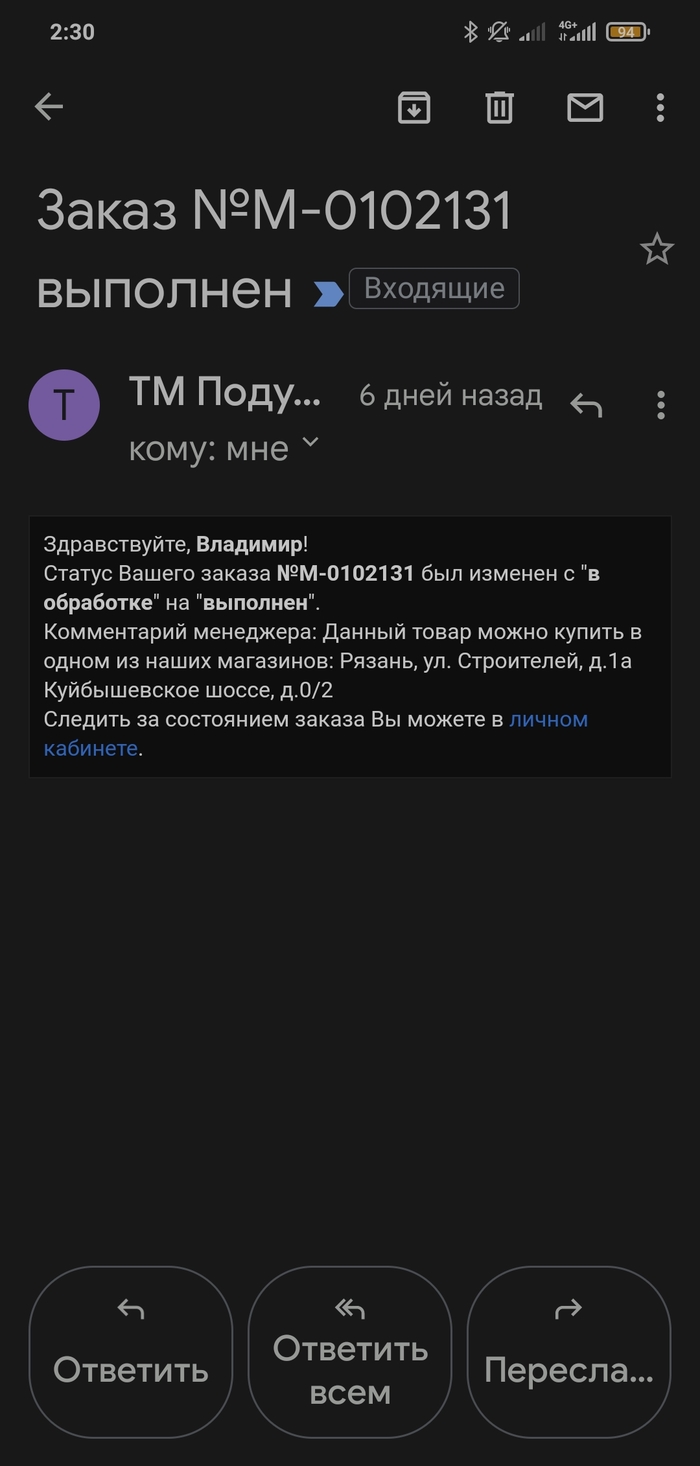Choose Ответить всем

tap(350, 1351)
